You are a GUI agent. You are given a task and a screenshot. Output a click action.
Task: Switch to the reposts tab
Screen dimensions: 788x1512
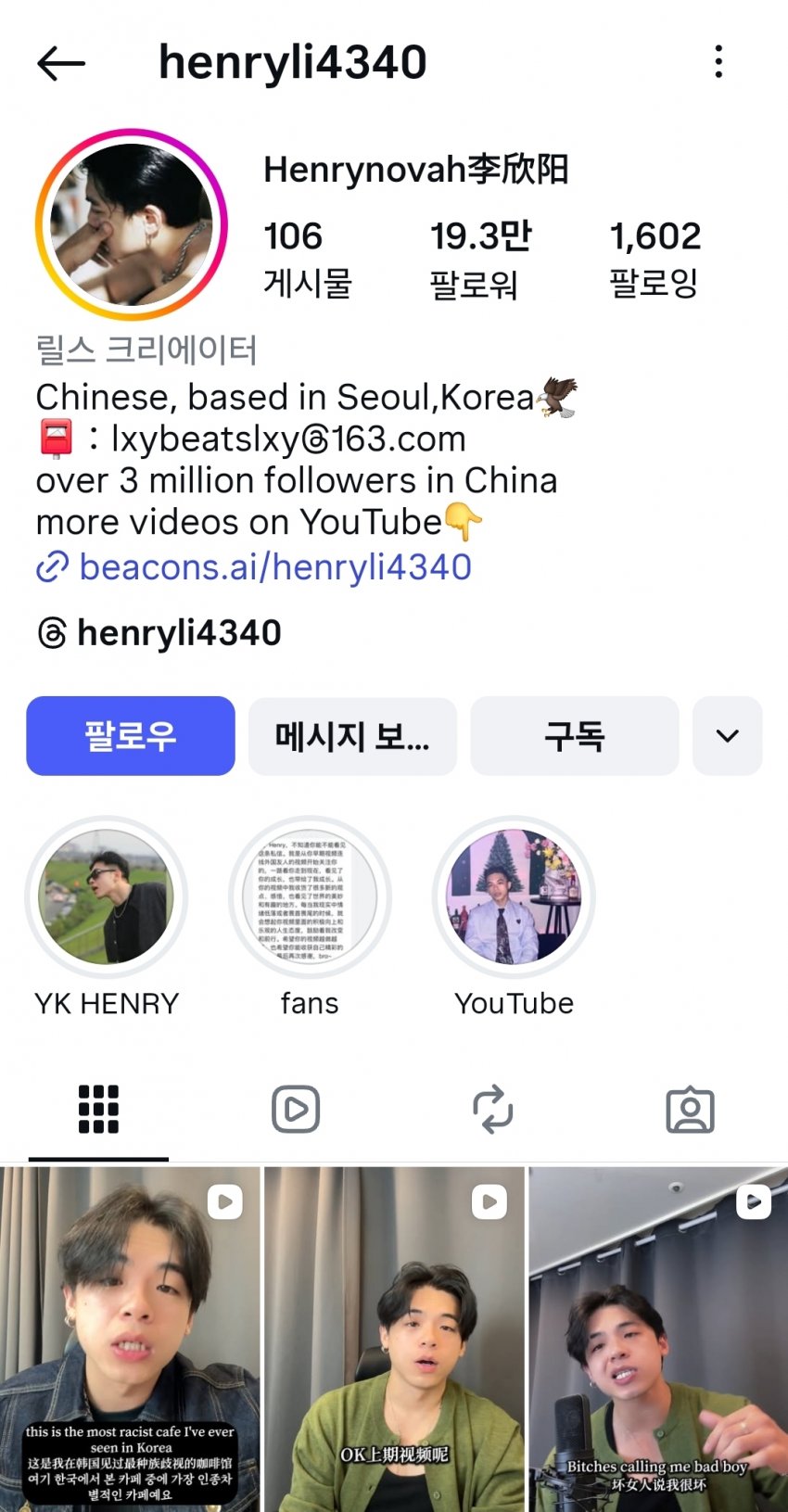point(492,1110)
